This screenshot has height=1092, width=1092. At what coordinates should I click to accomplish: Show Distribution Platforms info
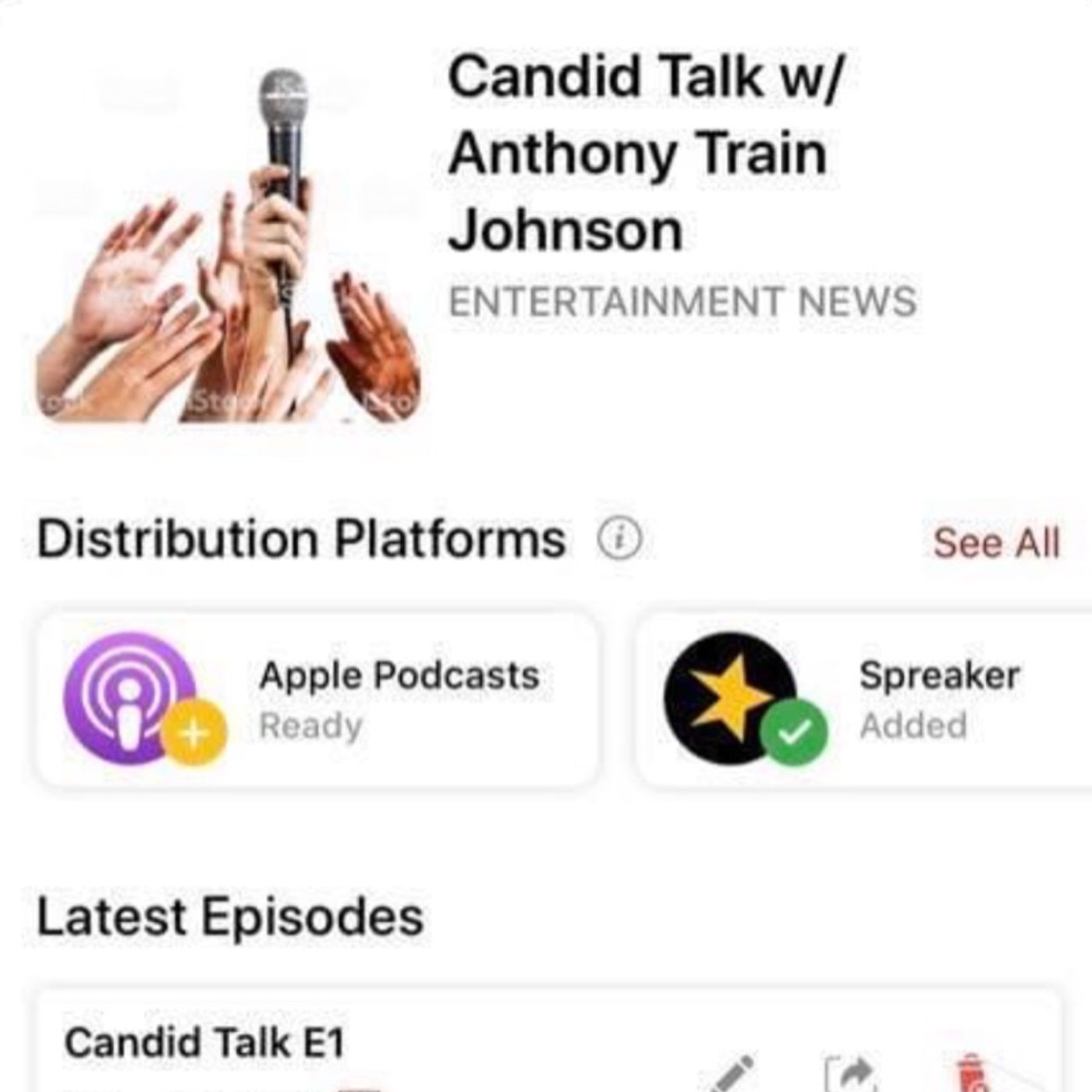(x=619, y=539)
